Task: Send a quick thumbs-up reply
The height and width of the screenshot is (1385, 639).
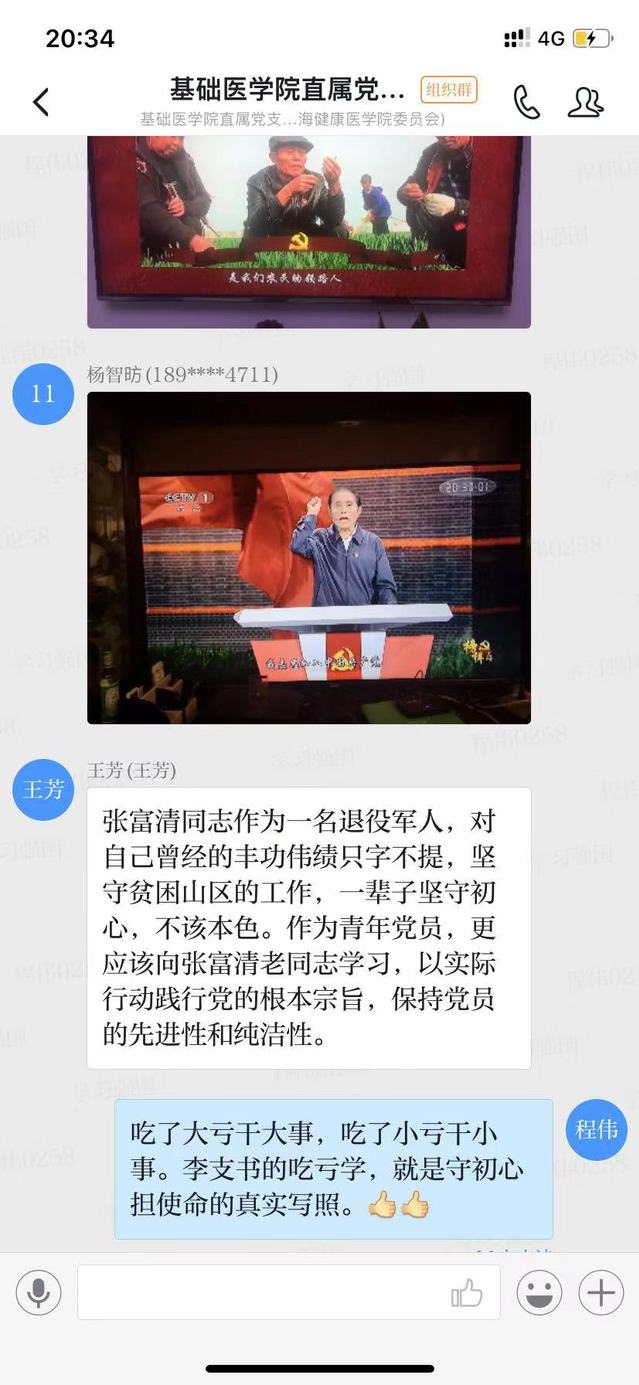Action: tap(467, 1294)
